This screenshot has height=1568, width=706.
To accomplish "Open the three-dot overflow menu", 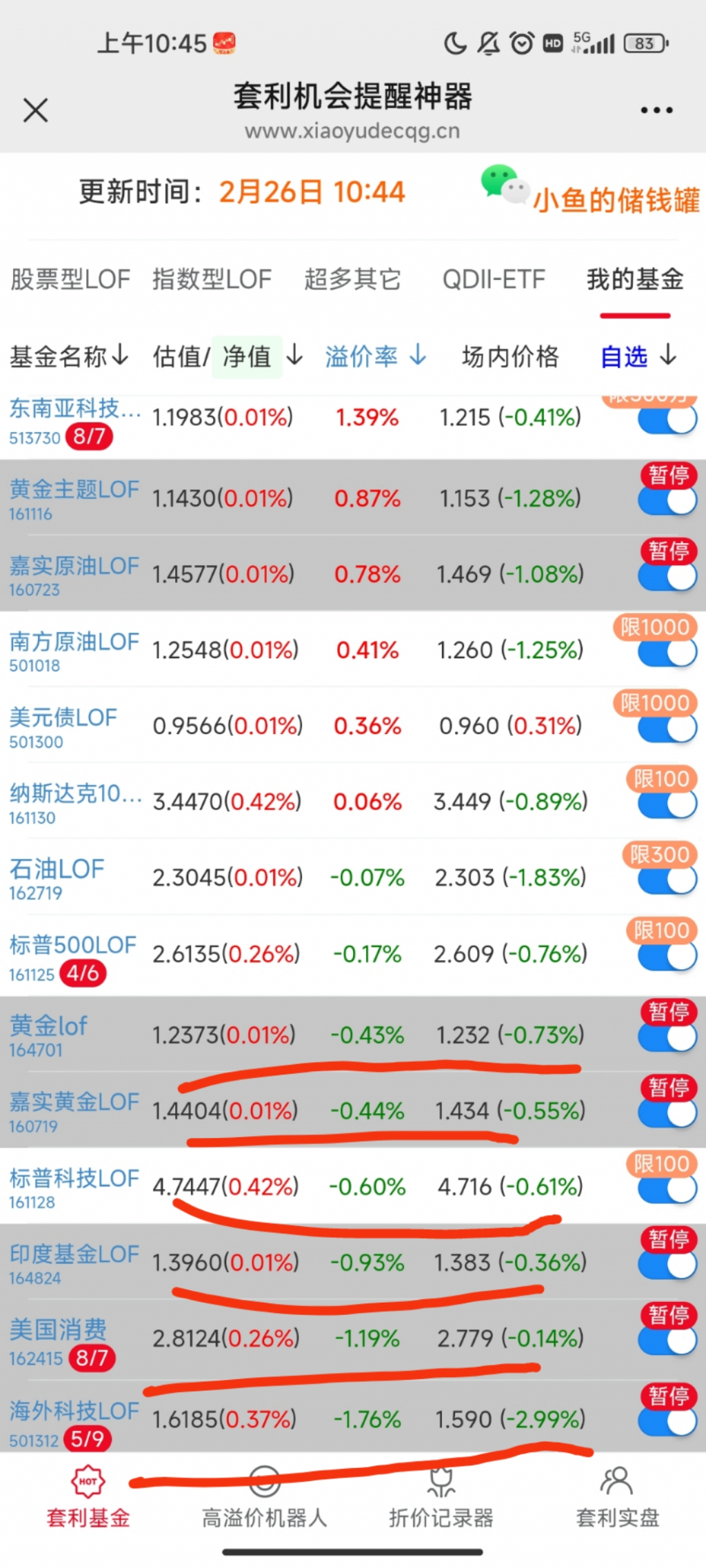I will coord(656,110).
